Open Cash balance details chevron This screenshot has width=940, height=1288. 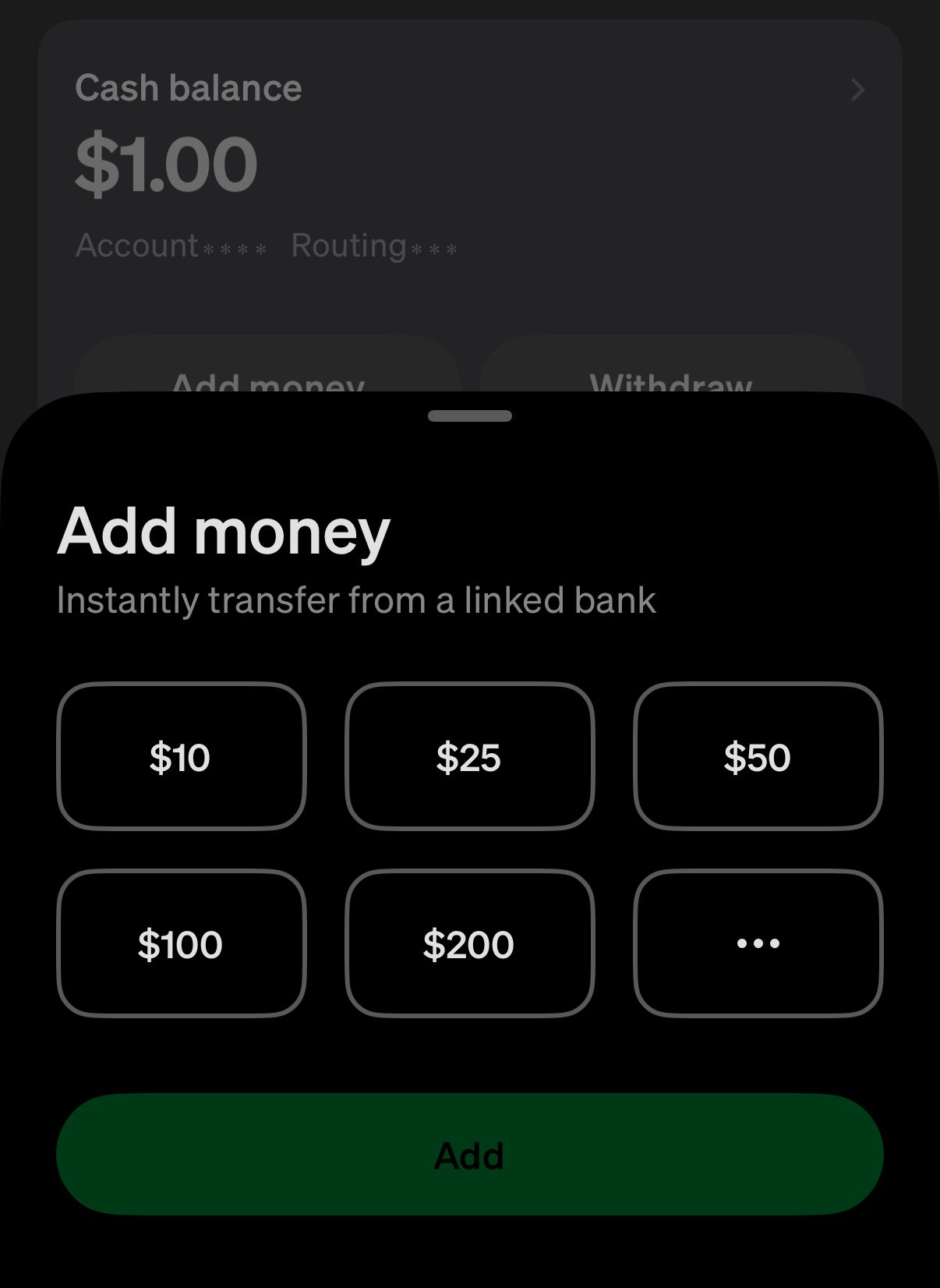pyautogui.click(x=857, y=90)
